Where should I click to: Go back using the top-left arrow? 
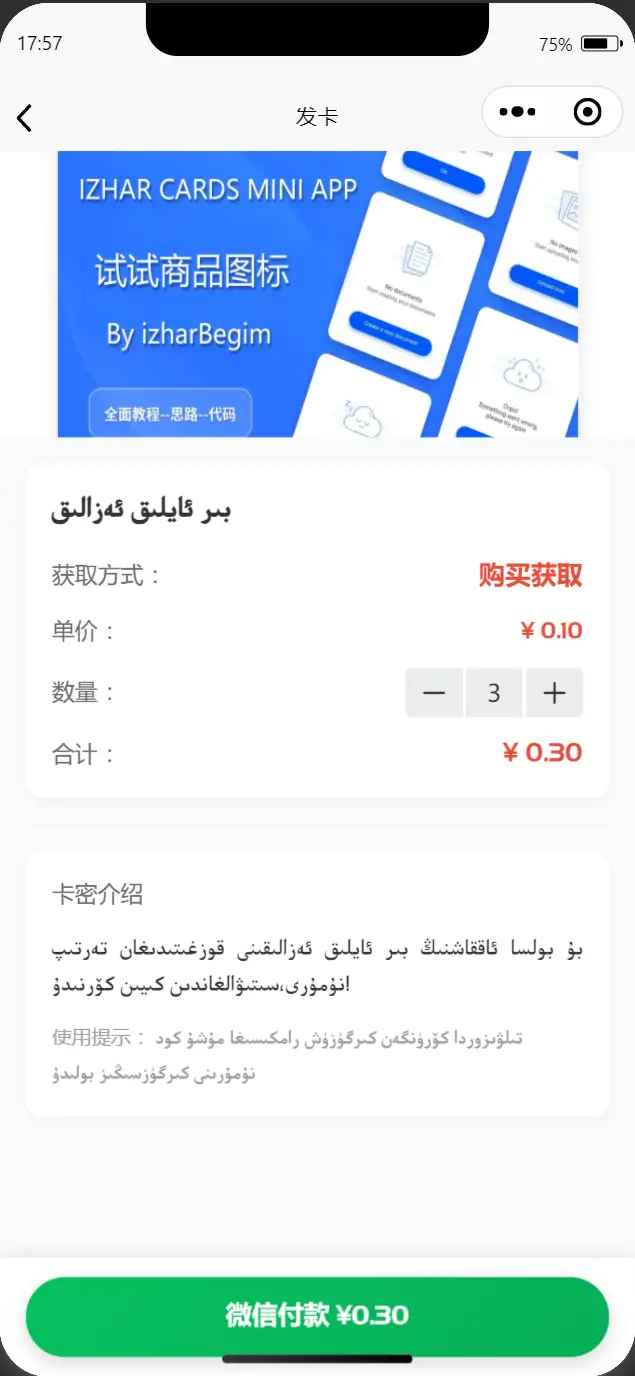(25, 117)
